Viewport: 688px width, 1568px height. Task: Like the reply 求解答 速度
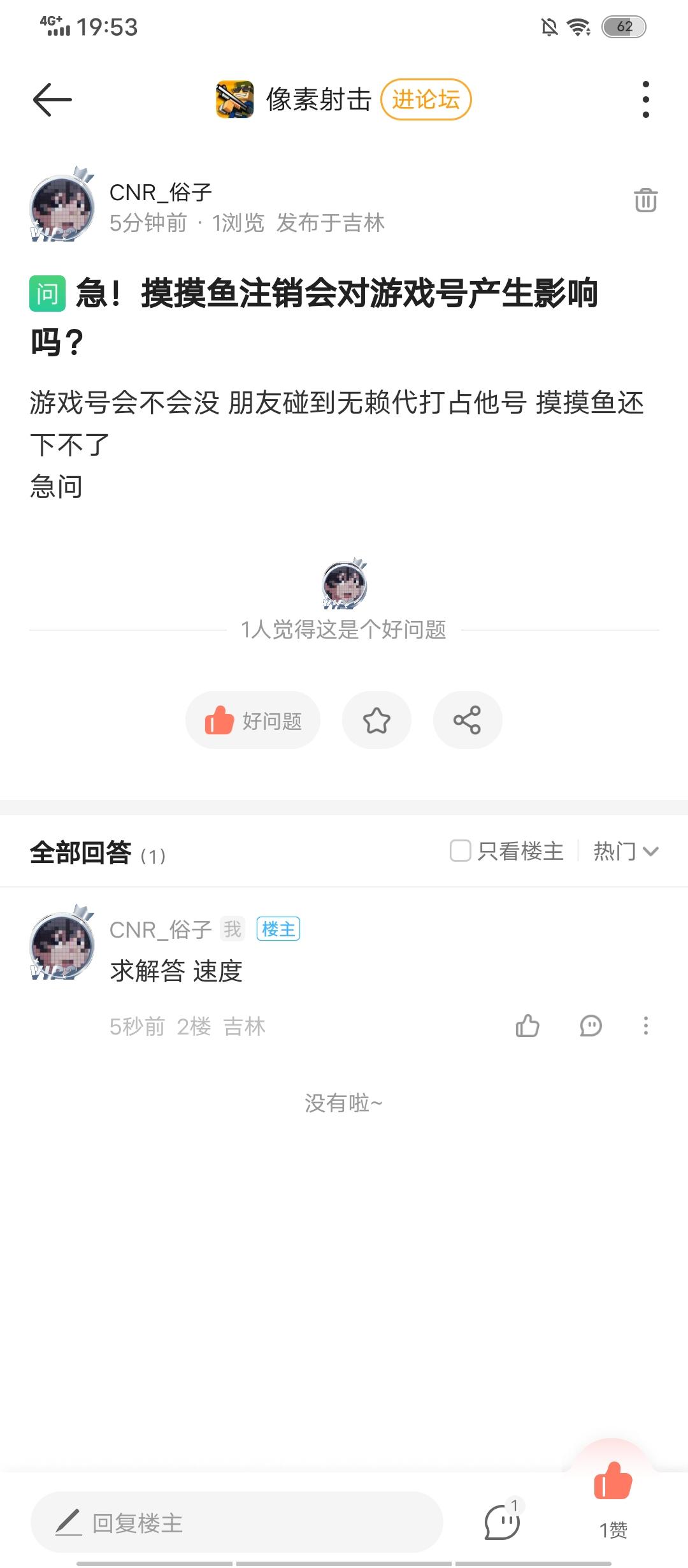[527, 1026]
